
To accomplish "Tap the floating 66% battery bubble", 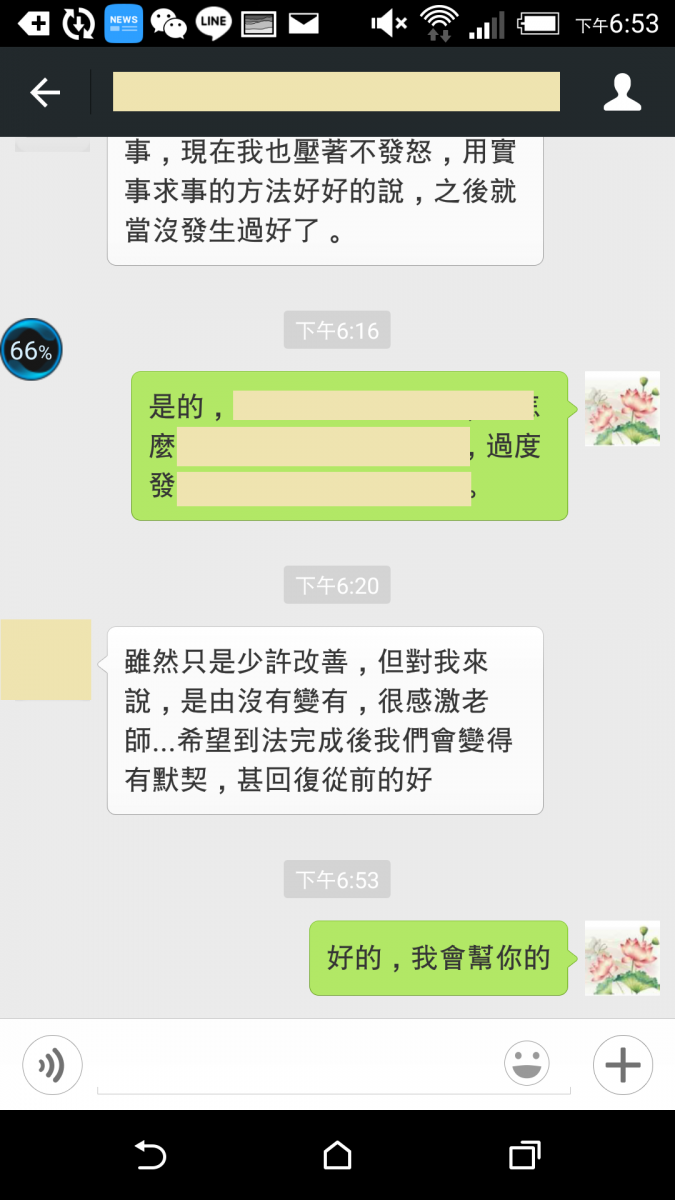I will (x=31, y=350).
